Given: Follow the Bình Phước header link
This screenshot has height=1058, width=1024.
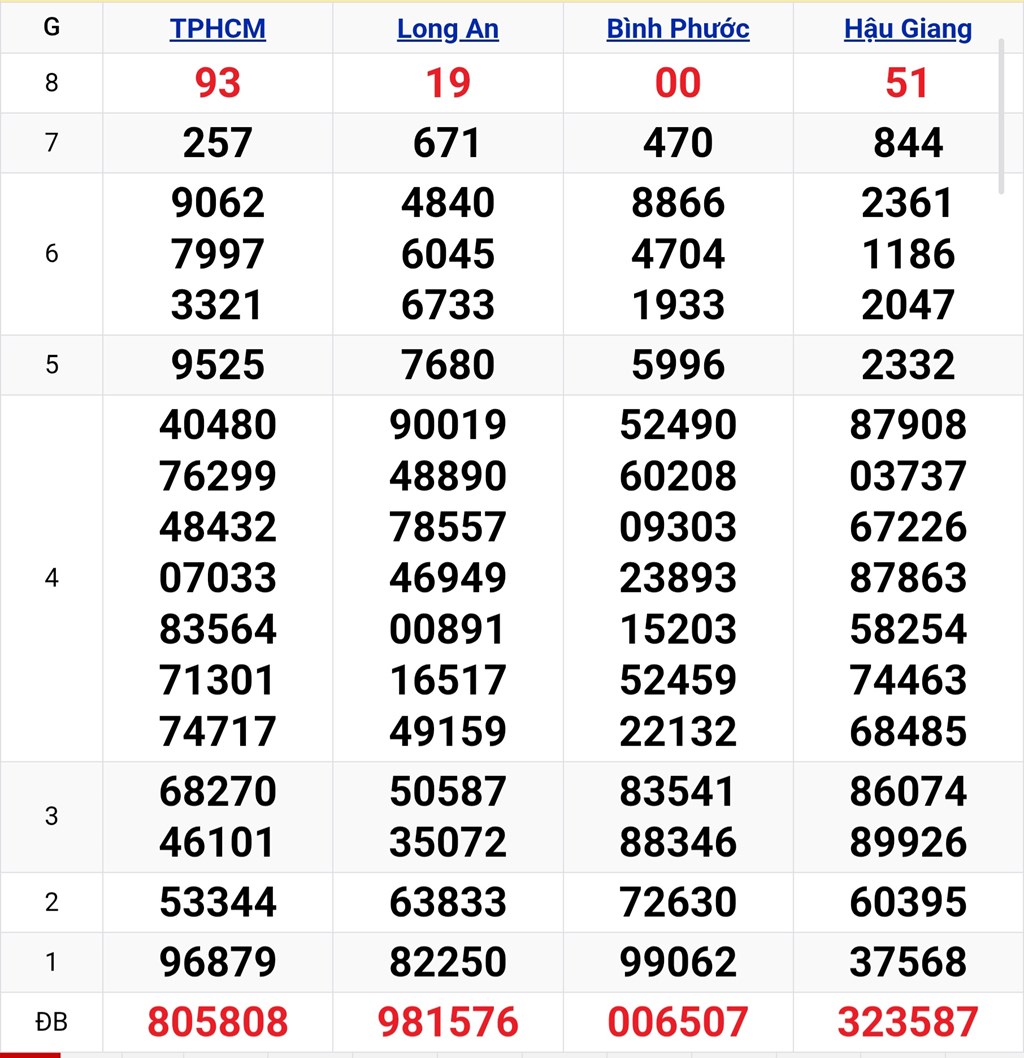Looking at the screenshot, I should (678, 28).
